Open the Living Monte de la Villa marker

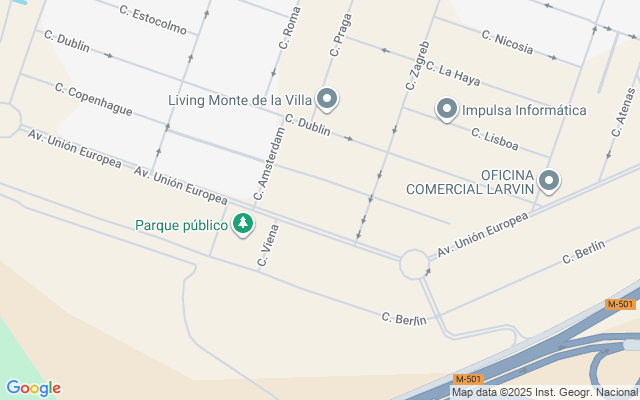pos(327,99)
